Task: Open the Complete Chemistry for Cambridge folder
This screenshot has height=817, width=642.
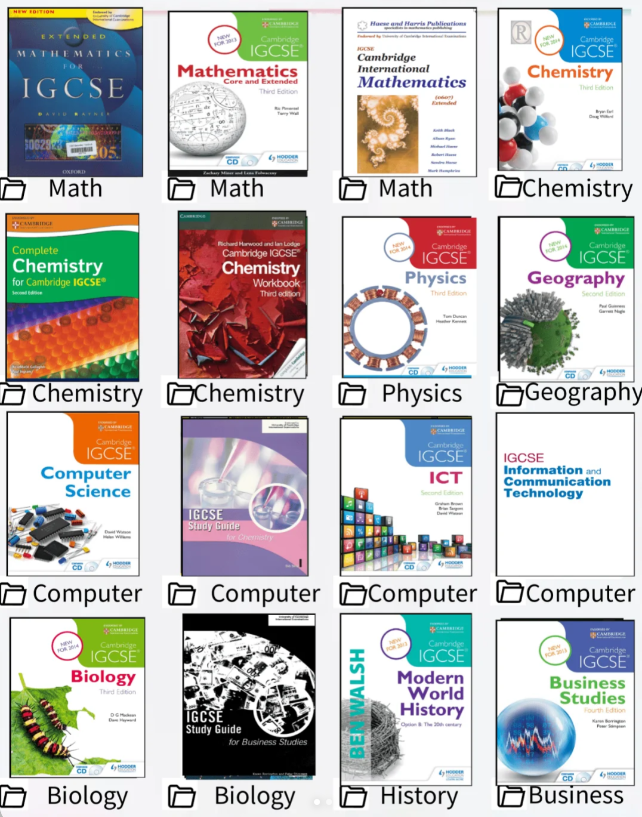Action: [x=74, y=296]
